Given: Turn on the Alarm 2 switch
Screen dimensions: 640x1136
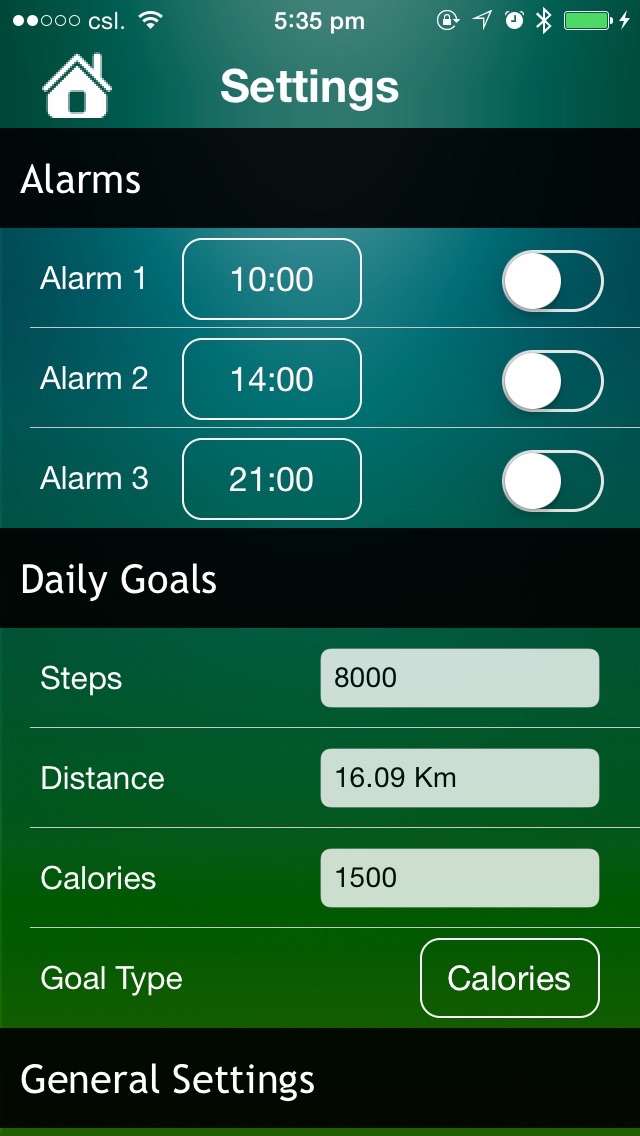Looking at the screenshot, I should (x=552, y=381).
